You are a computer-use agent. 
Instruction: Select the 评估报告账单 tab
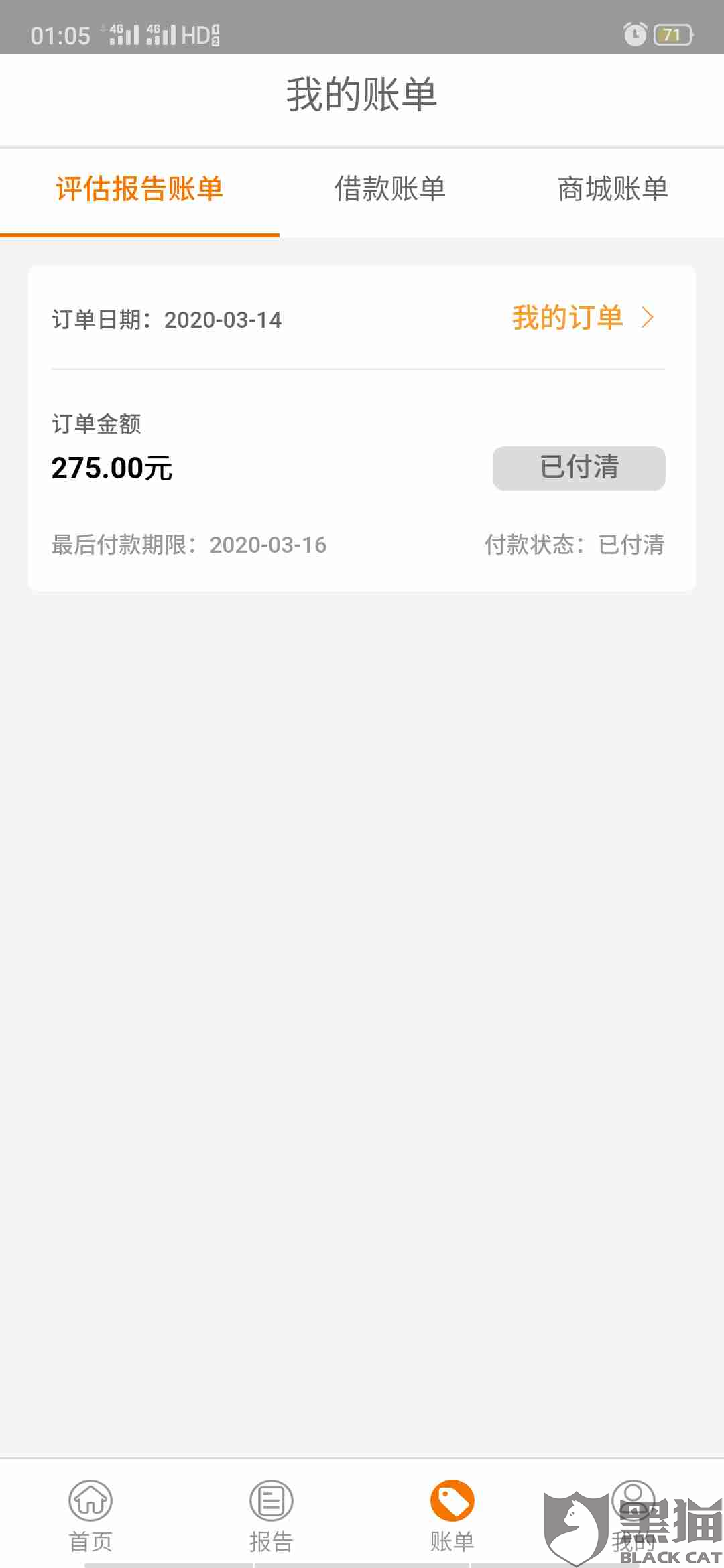pyautogui.click(x=139, y=189)
